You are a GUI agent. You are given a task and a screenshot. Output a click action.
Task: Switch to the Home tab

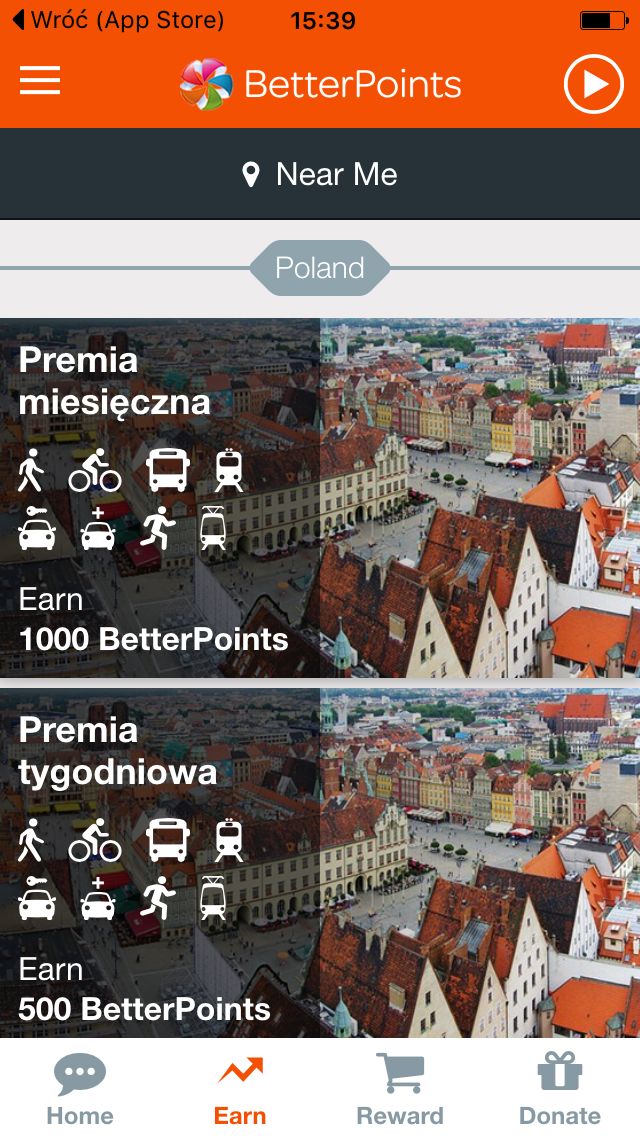click(80, 1089)
